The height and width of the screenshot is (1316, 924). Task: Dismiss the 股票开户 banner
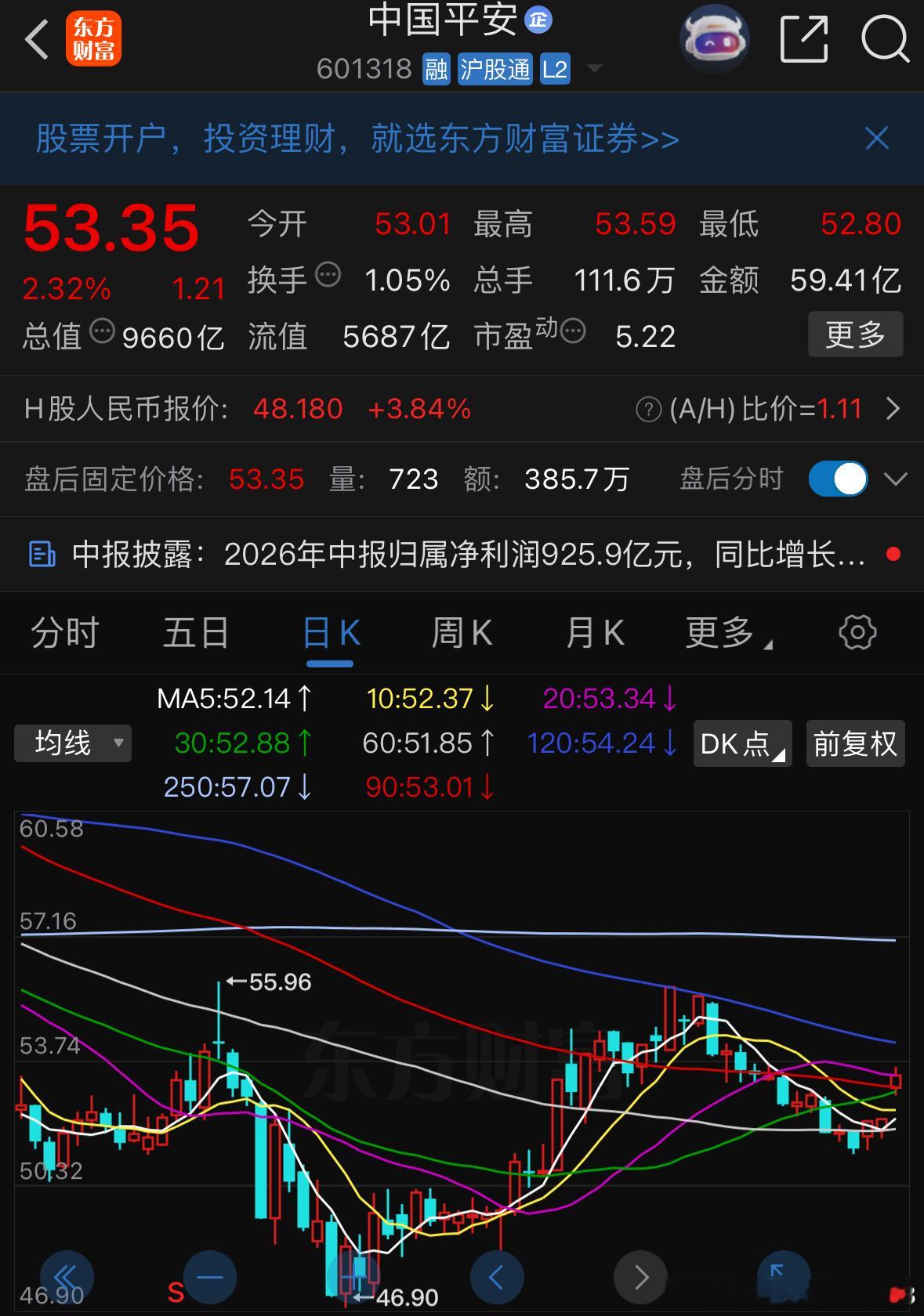(877, 139)
